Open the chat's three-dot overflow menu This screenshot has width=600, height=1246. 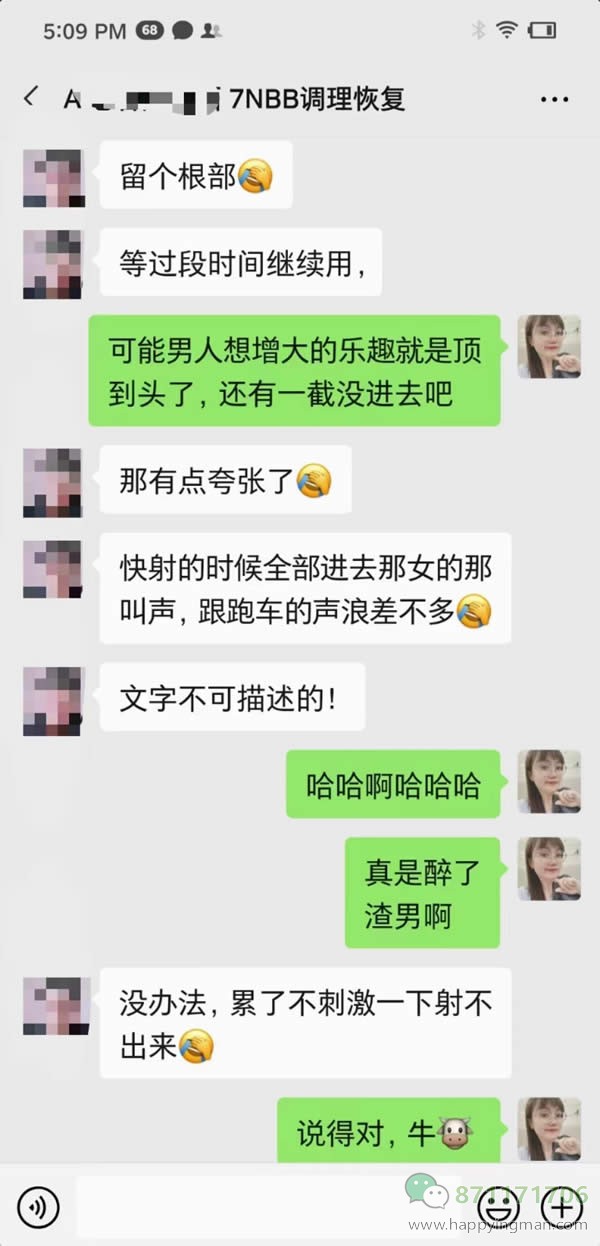tap(554, 99)
